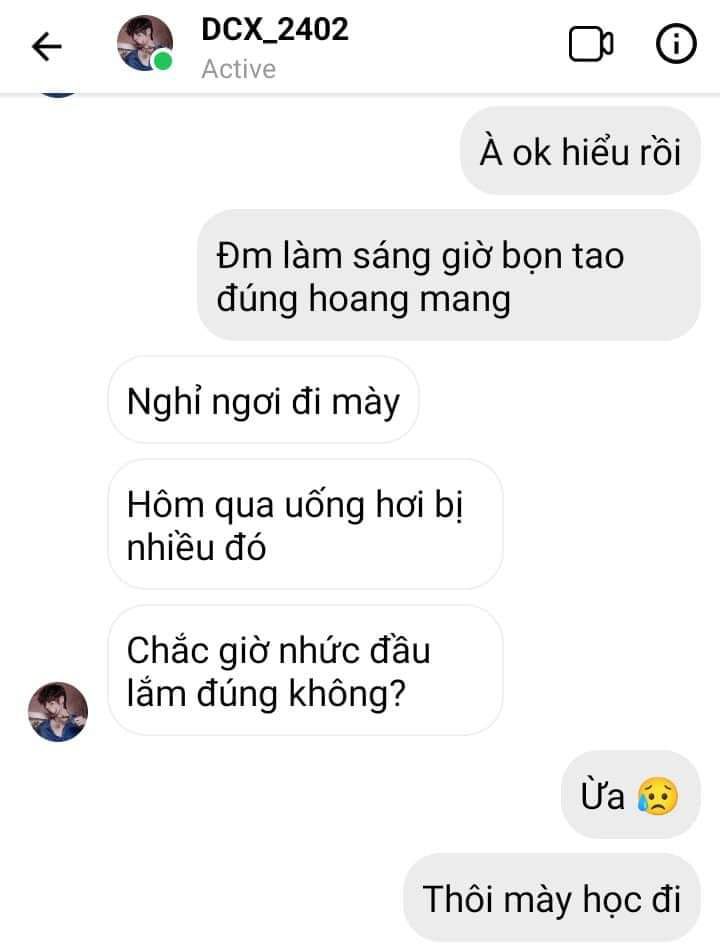Open conversation info details
Image resolution: width=720 pixels, height=948 pixels.
[676, 44]
